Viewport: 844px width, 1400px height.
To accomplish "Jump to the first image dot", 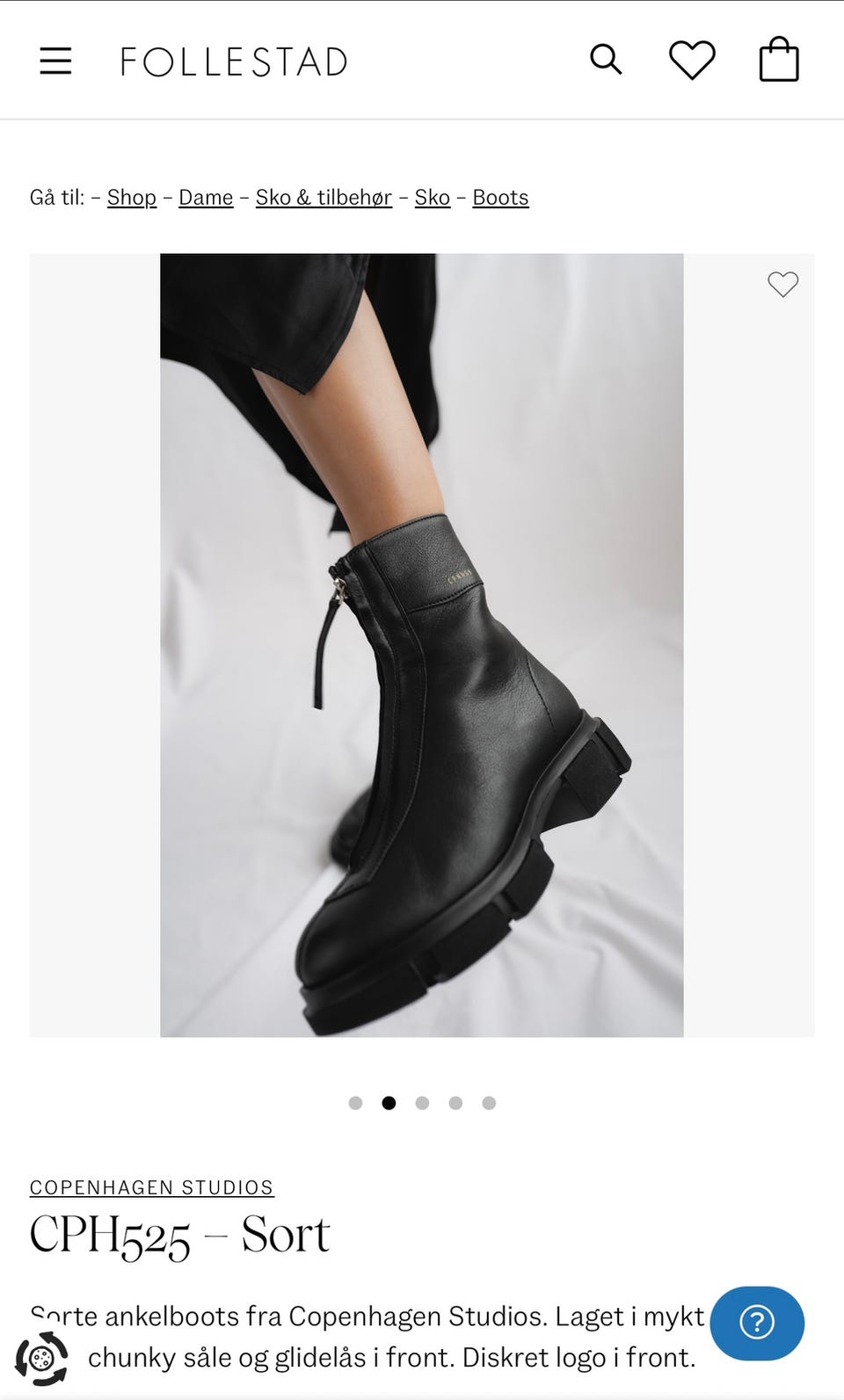I will [x=355, y=1103].
